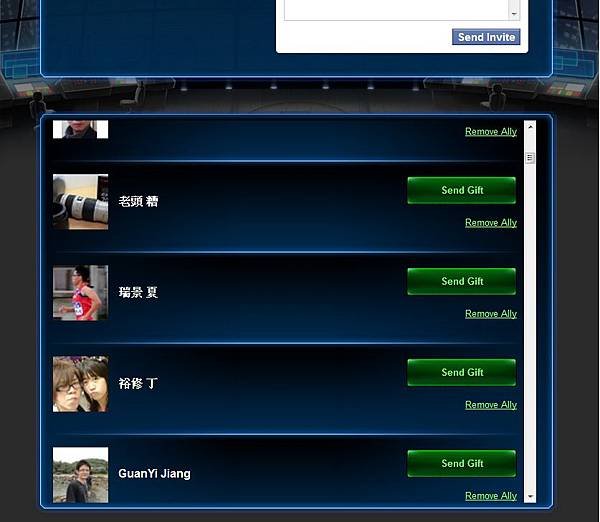600x522 pixels.
Task: Send the invite
Action: point(486,37)
